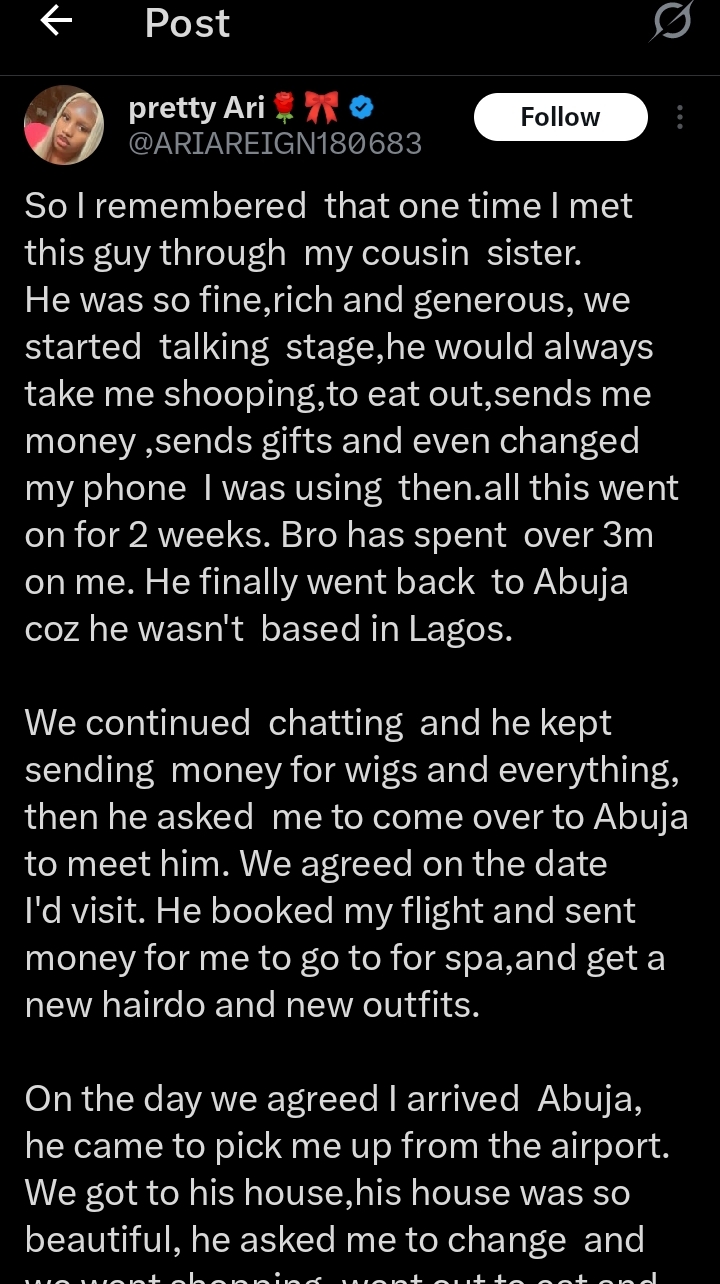Follow pretty Ari
Screen dimensions: 720x1284
tap(560, 117)
